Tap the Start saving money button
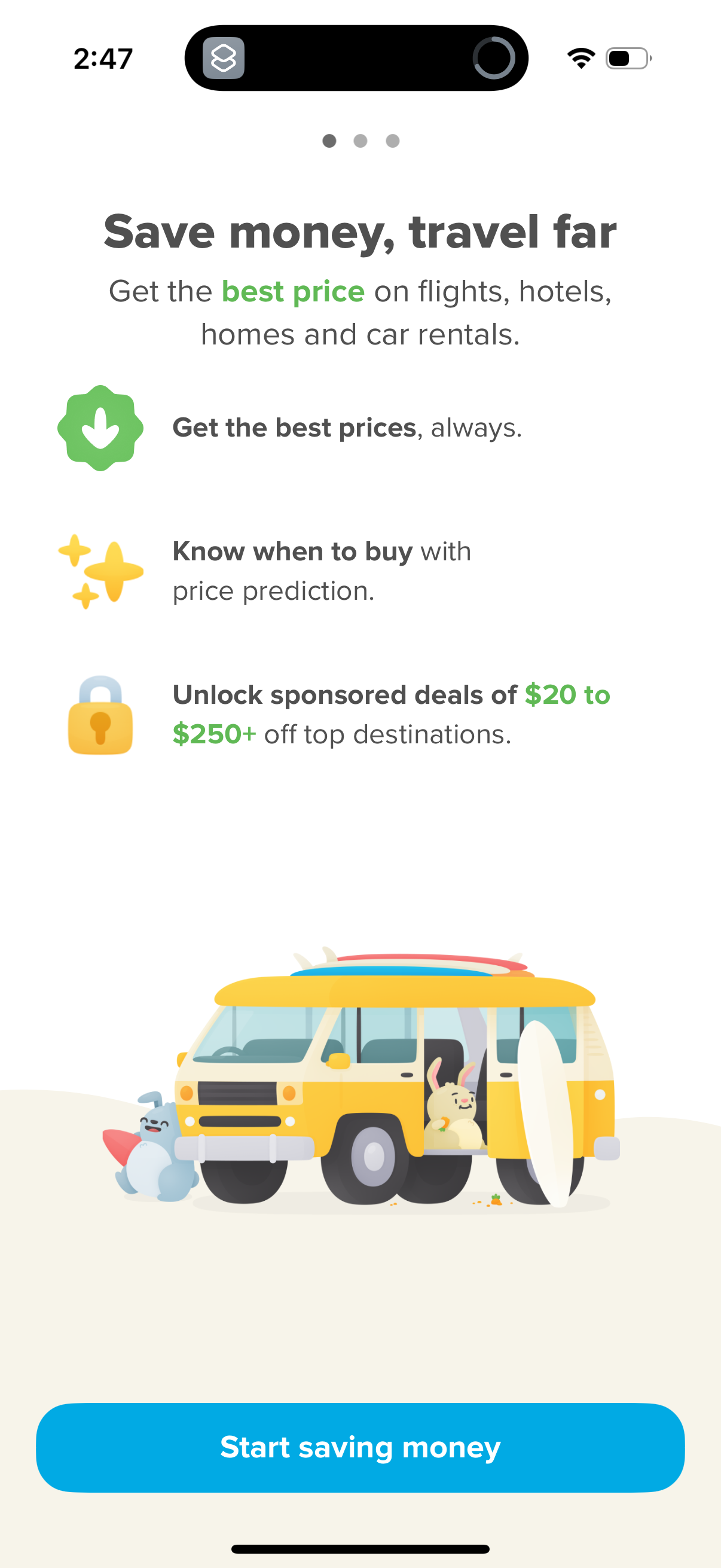The image size is (721, 1568). tap(360, 1447)
